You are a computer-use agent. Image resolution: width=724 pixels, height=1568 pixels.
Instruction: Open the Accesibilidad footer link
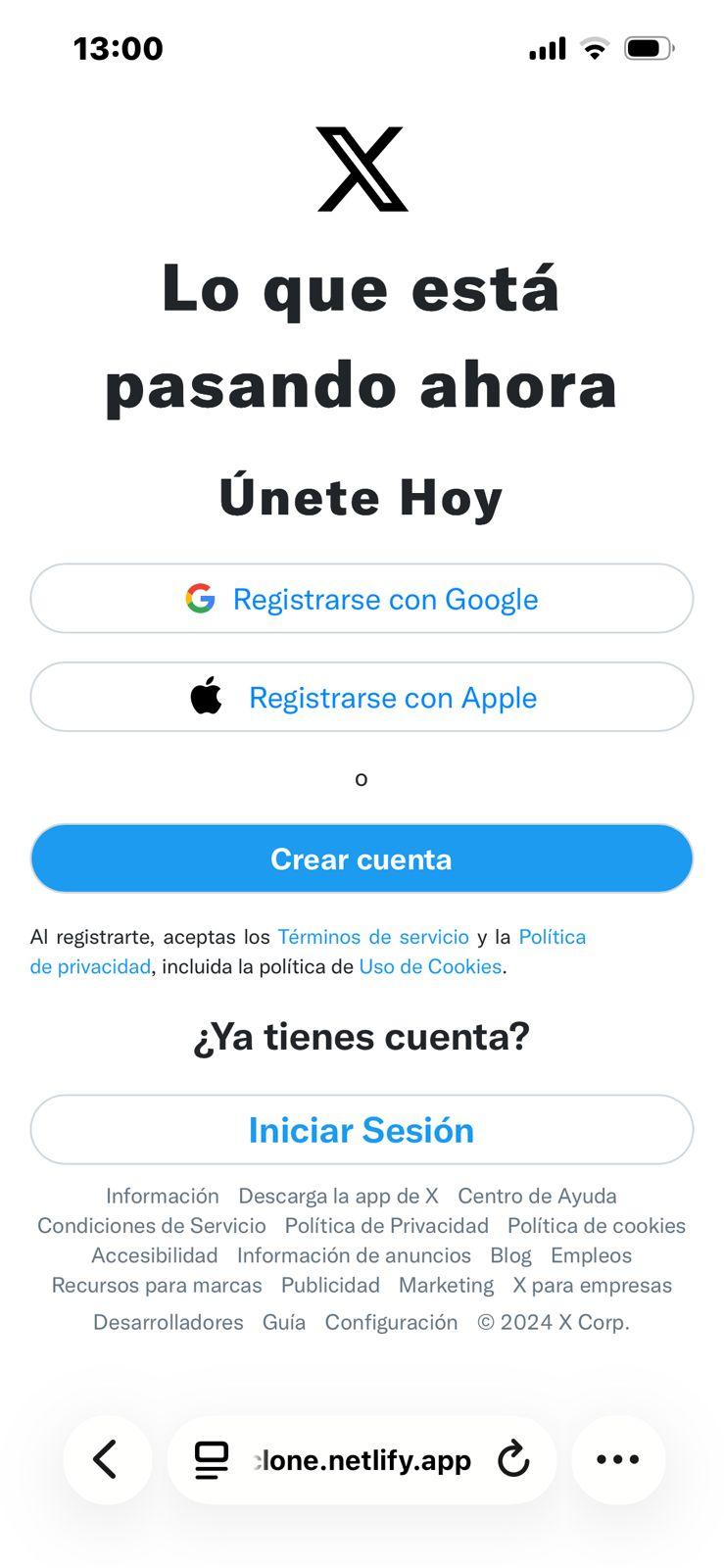(154, 1255)
